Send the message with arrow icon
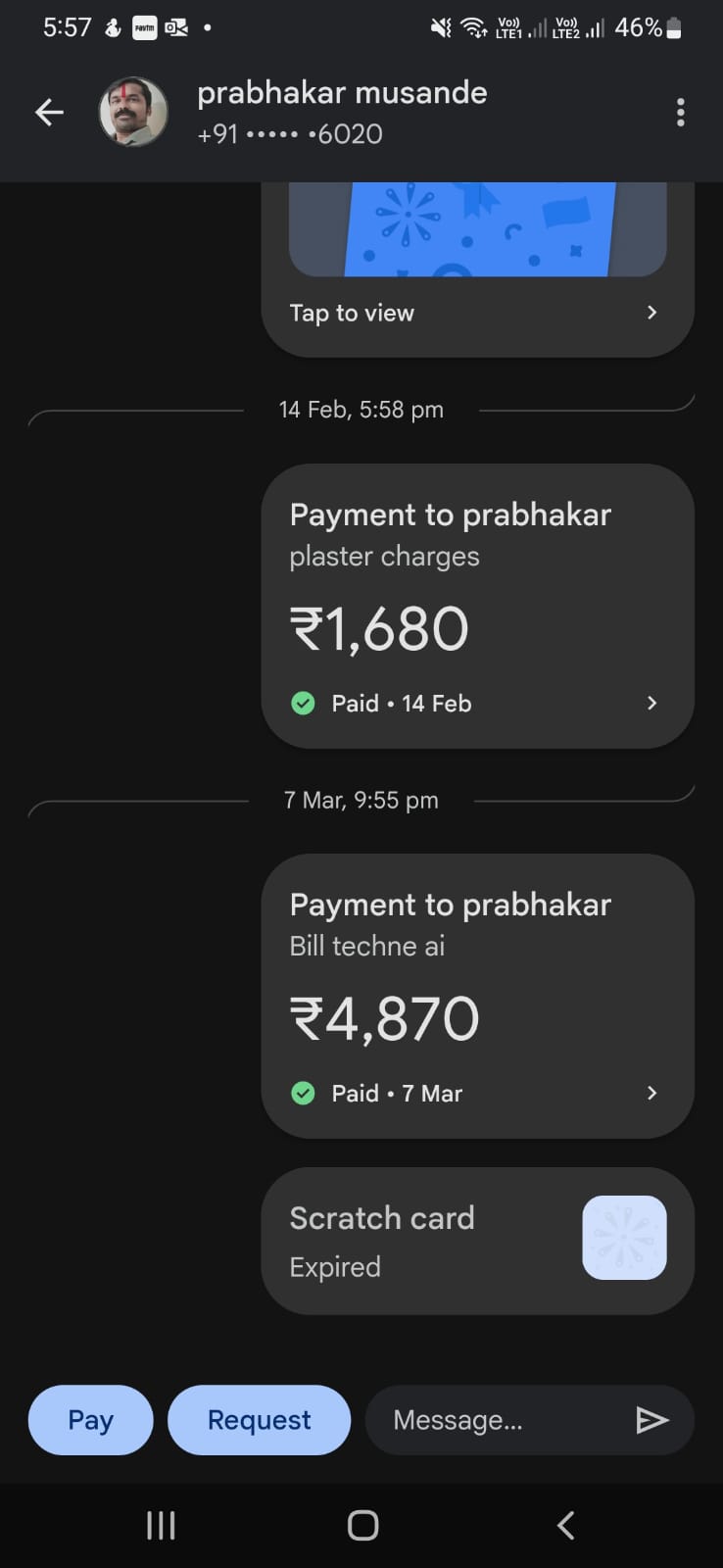 pos(652,1420)
